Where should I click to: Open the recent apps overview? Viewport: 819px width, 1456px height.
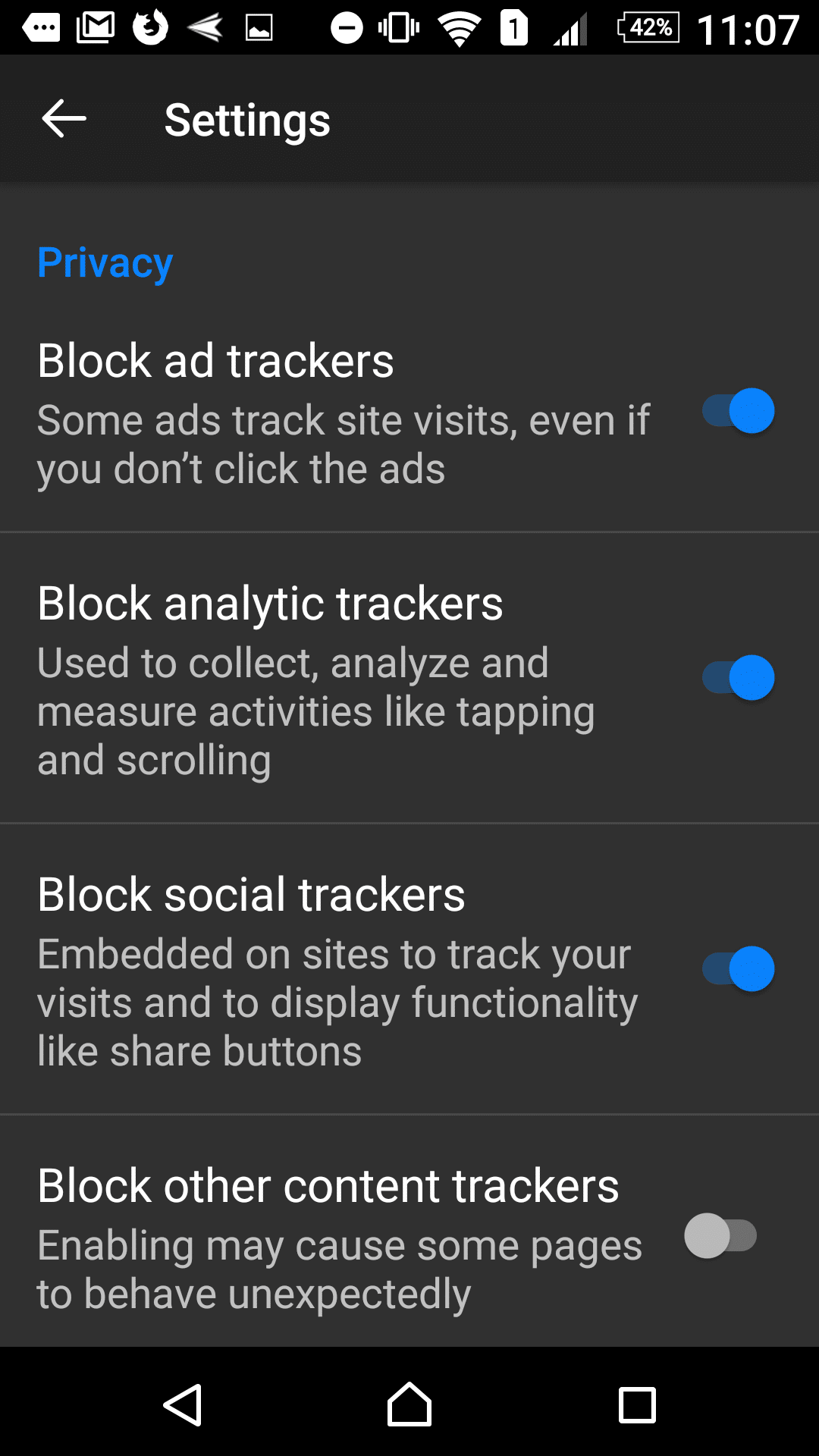click(637, 1404)
